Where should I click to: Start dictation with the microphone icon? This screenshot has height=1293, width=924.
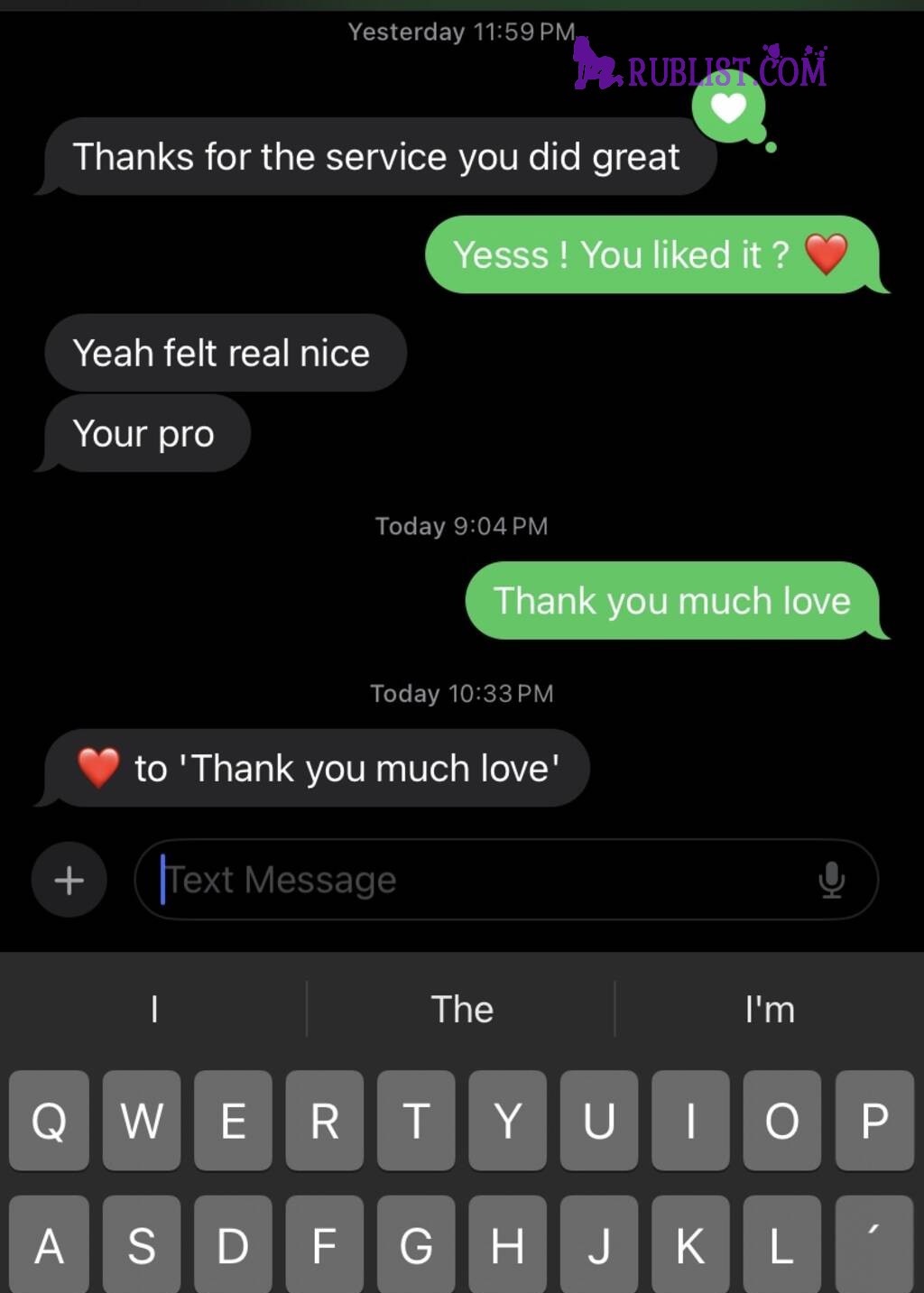[831, 880]
